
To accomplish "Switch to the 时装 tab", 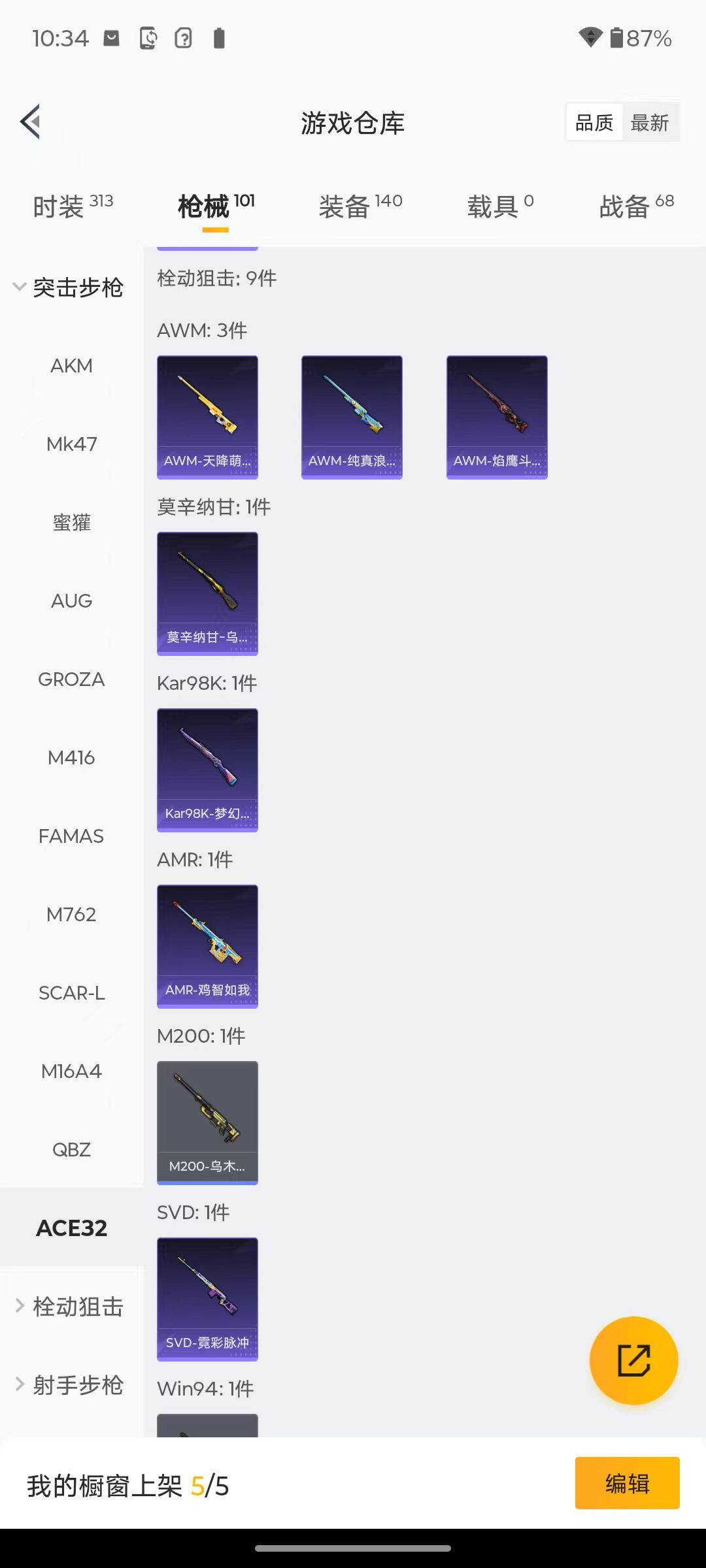I will tap(73, 206).
